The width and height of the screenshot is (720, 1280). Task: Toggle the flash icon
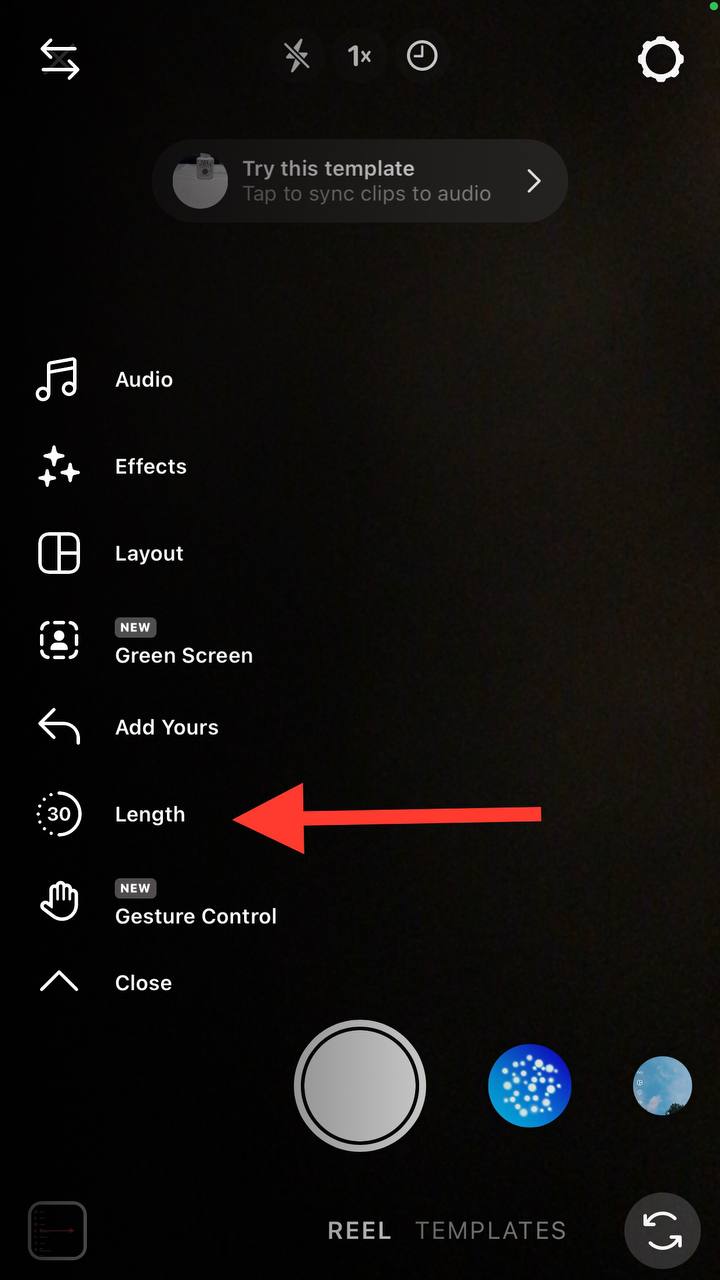tap(297, 57)
